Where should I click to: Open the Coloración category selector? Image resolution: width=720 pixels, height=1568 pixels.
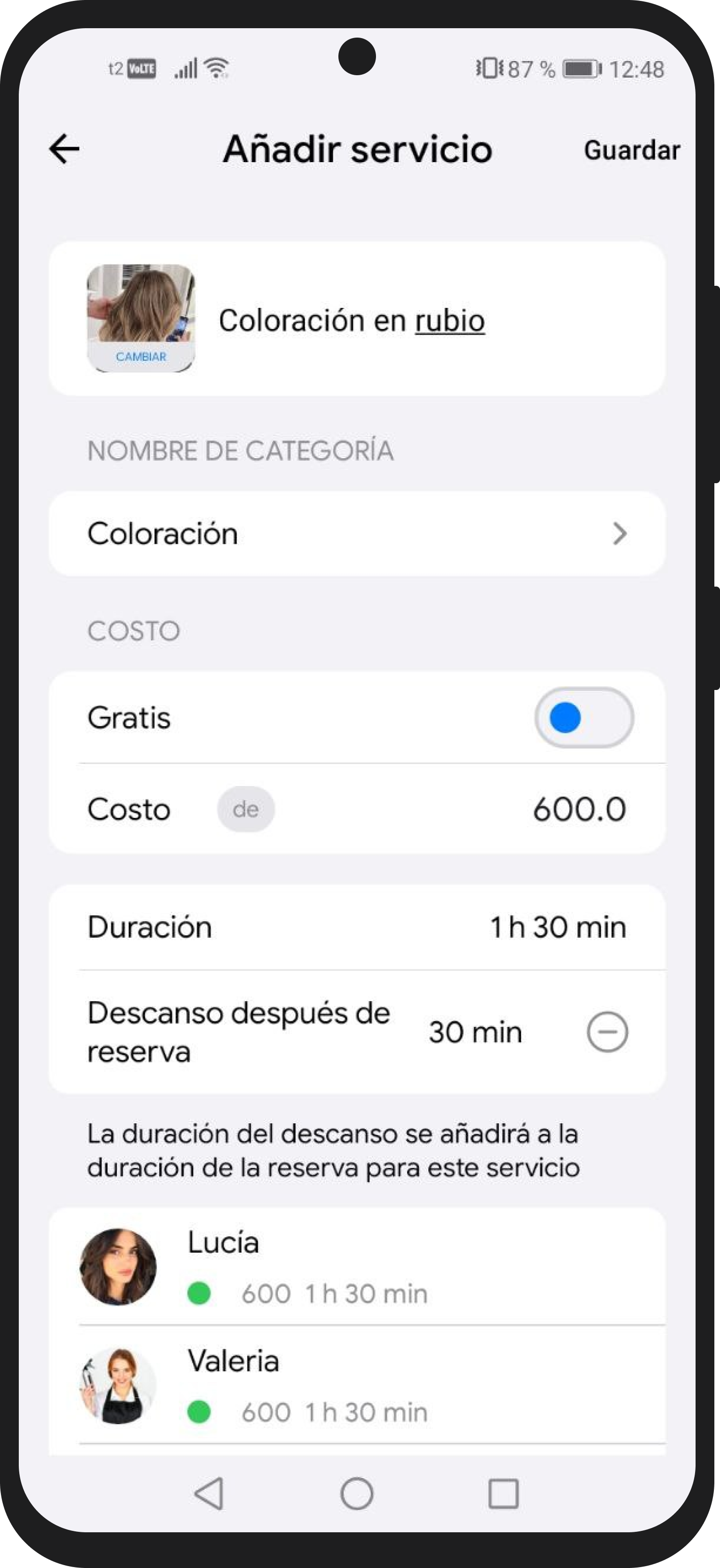tap(357, 534)
